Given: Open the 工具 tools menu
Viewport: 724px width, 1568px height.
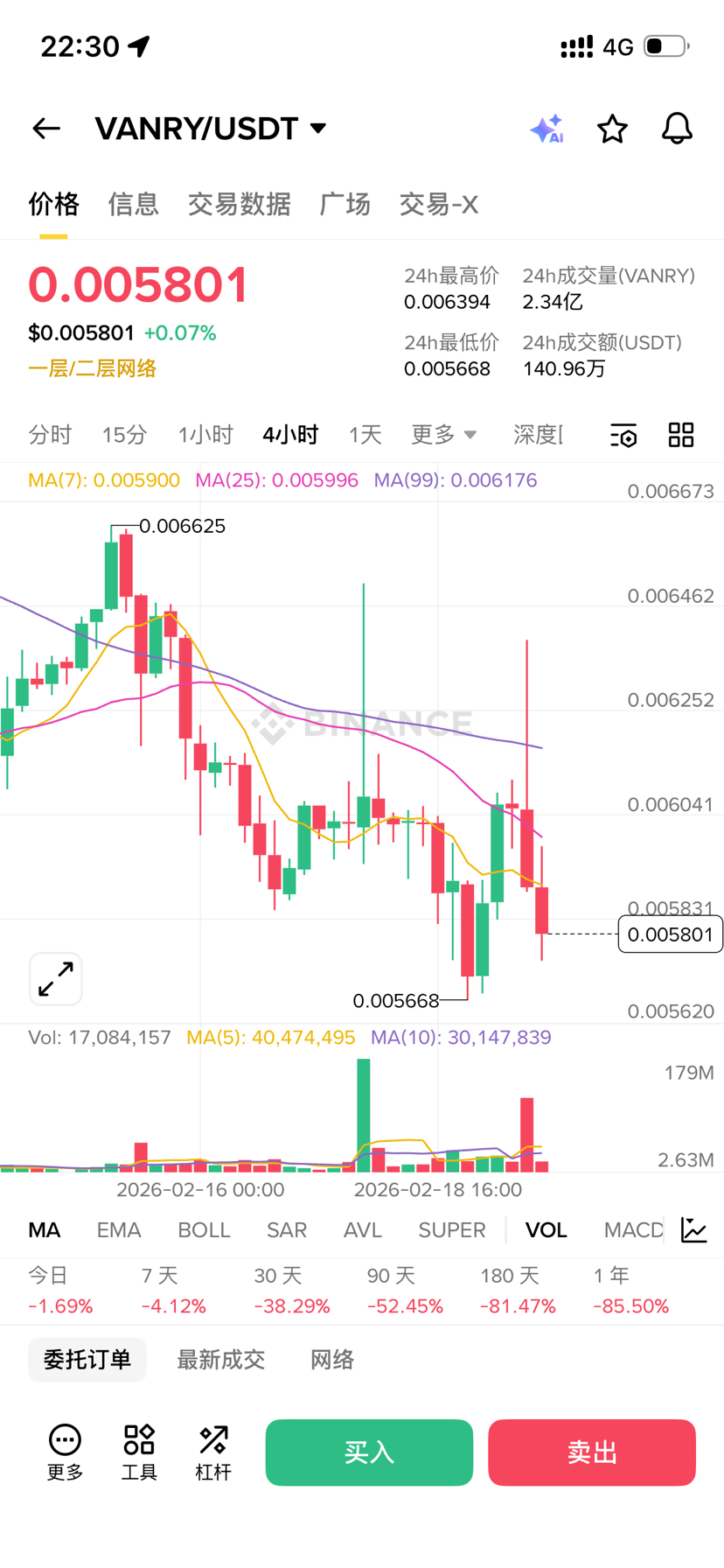Looking at the screenshot, I should point(139,1452).
